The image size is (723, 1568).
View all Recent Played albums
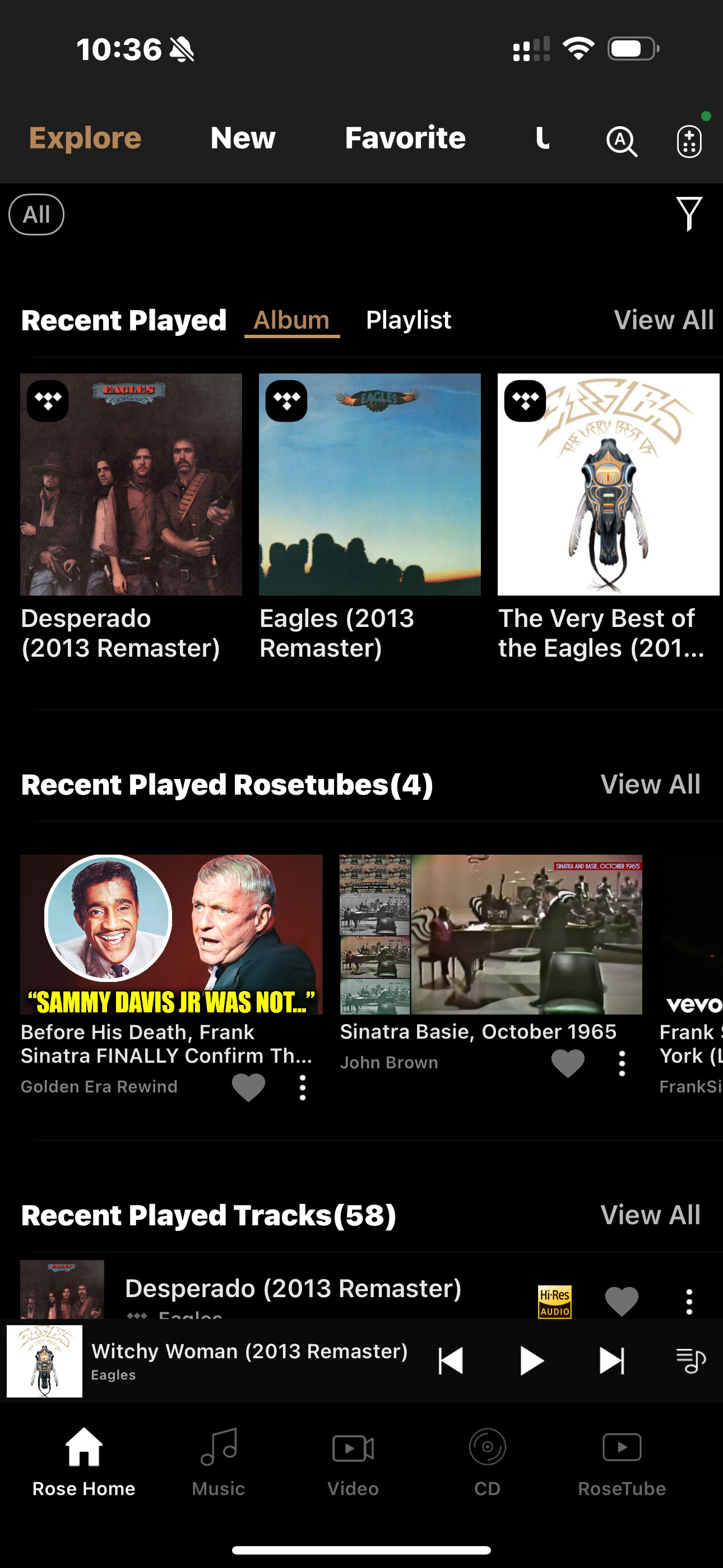coord(664,320)
